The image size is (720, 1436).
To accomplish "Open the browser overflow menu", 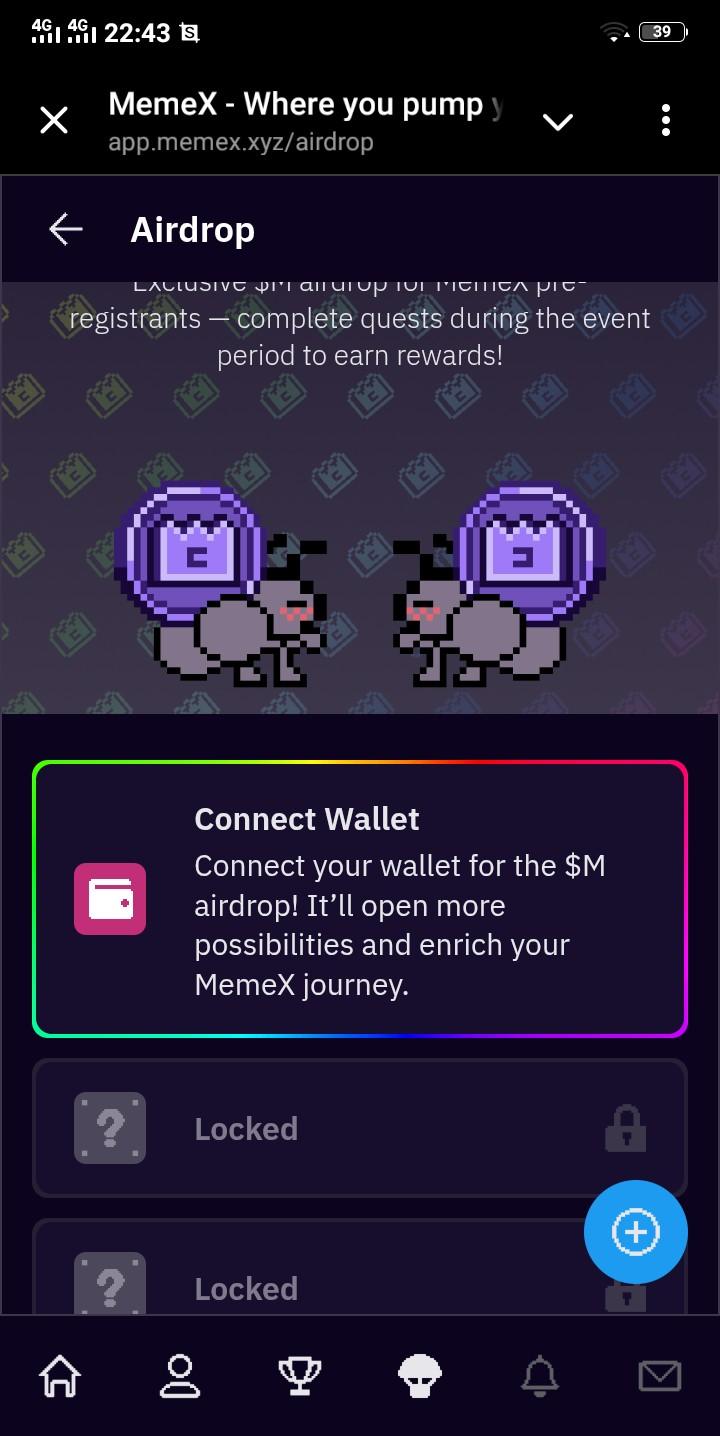I will coord(665,121).
